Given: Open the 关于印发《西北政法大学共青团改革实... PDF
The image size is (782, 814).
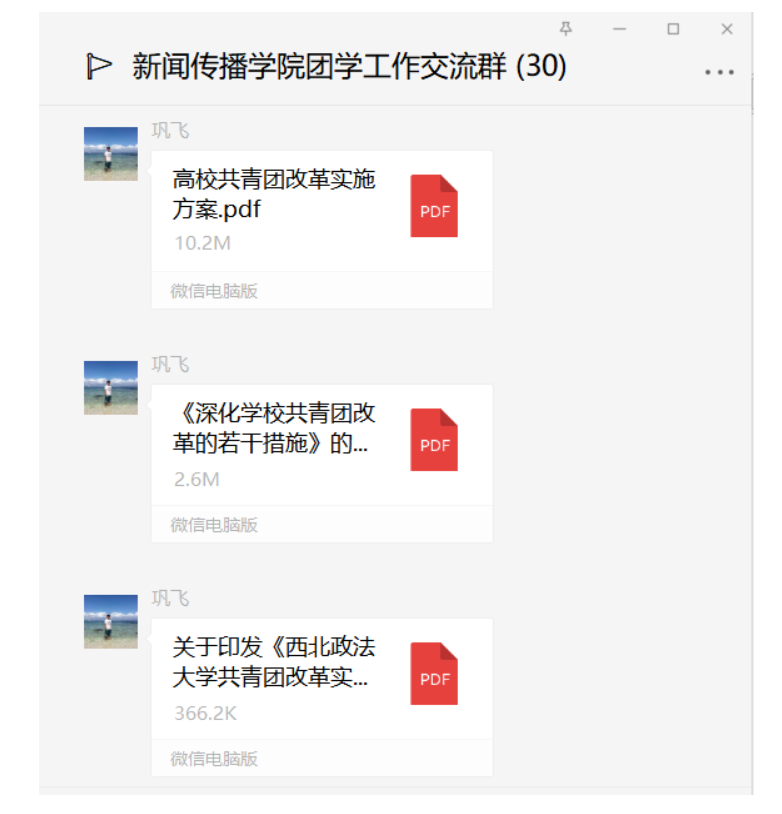Looking at the screenshot, I should tap(321, 679).
